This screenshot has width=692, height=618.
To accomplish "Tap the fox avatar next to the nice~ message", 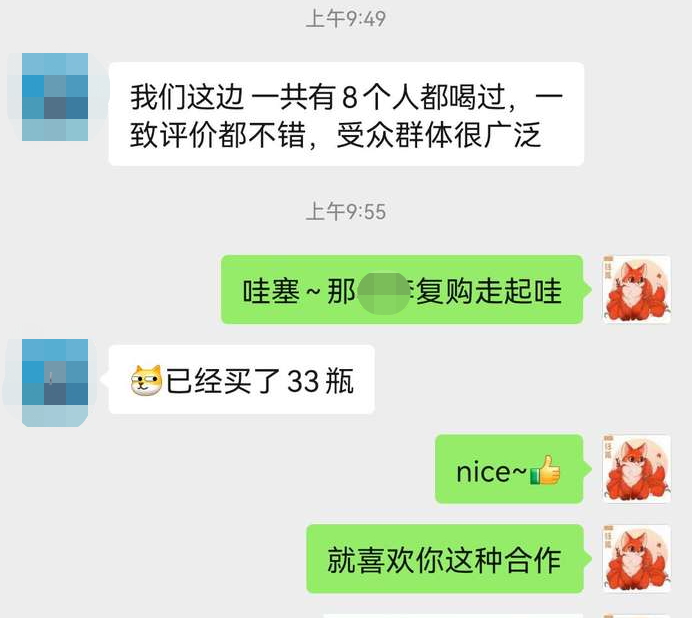I will tap(636, 468).
